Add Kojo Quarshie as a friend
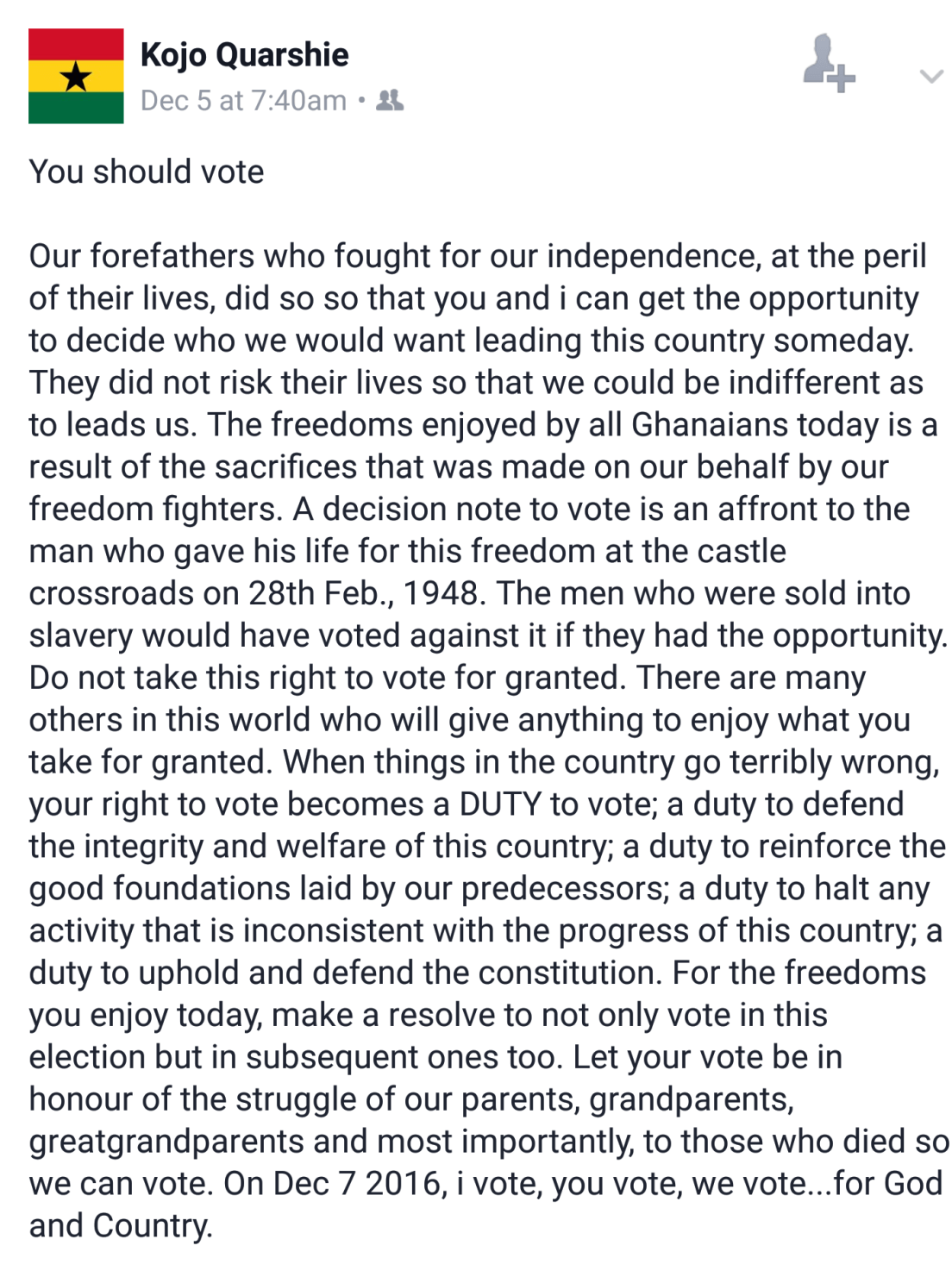The width and height of the screenshot is (952, 1283). click(828, 64)
